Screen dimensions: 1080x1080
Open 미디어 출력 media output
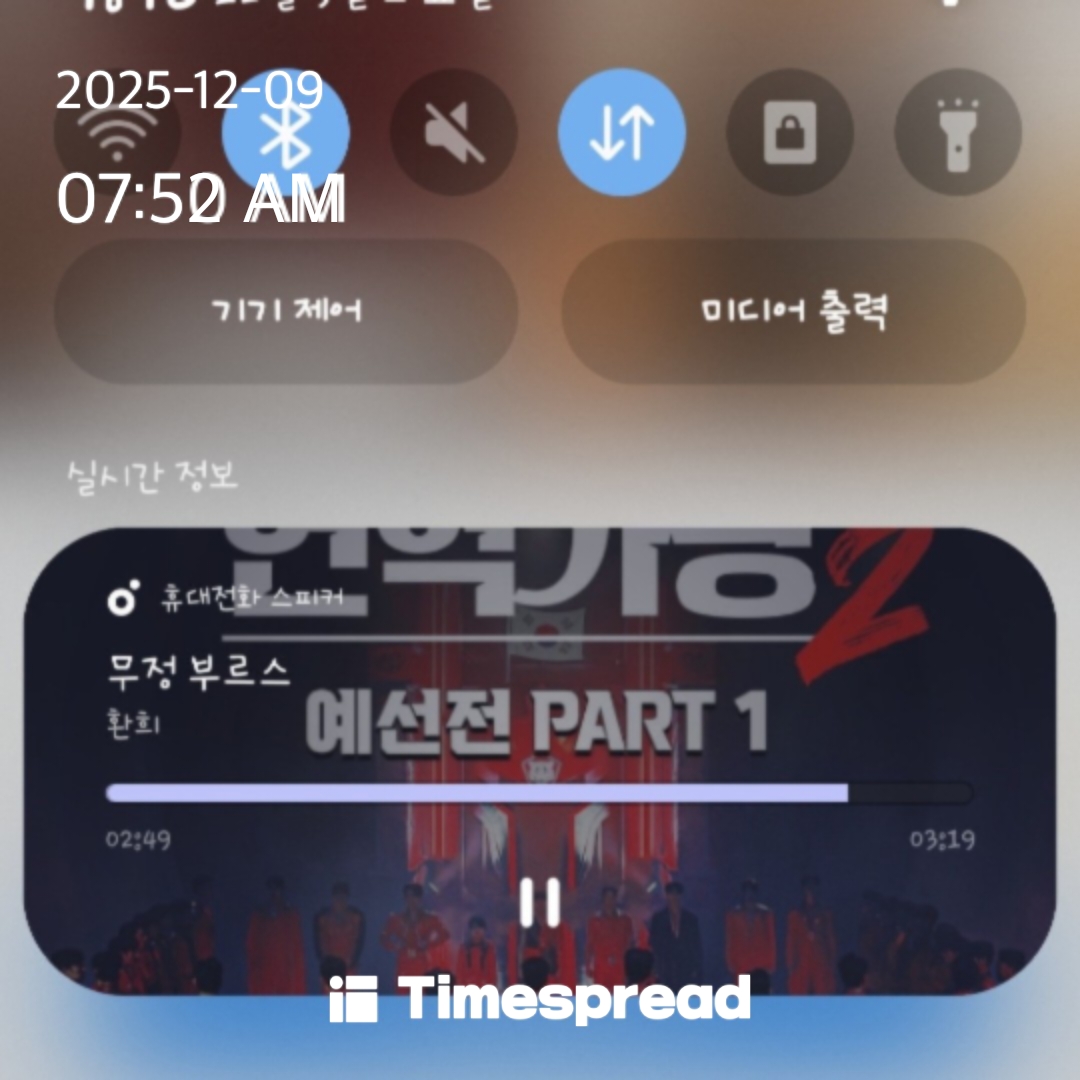coord(794,311)
